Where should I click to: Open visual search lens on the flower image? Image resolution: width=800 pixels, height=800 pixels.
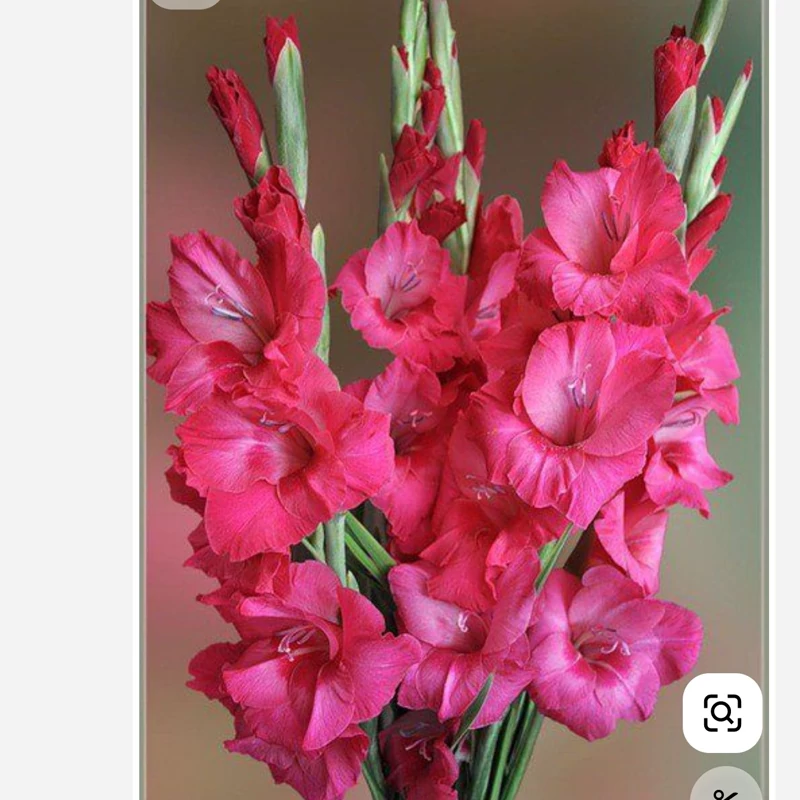tap(722, 713)
